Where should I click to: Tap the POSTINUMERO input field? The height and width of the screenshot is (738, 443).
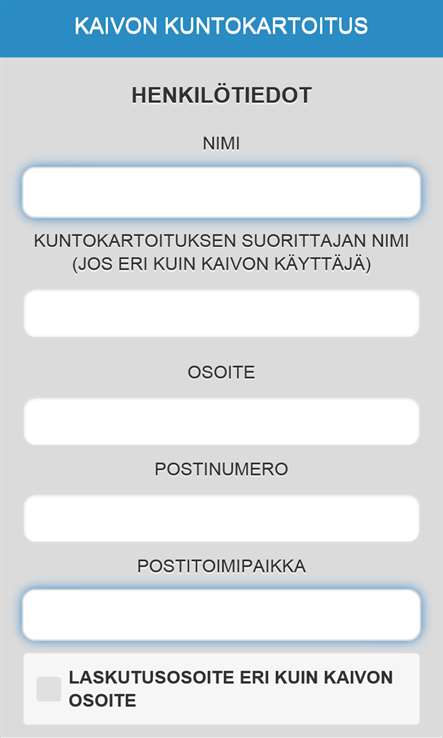click(x=221, y=518)
